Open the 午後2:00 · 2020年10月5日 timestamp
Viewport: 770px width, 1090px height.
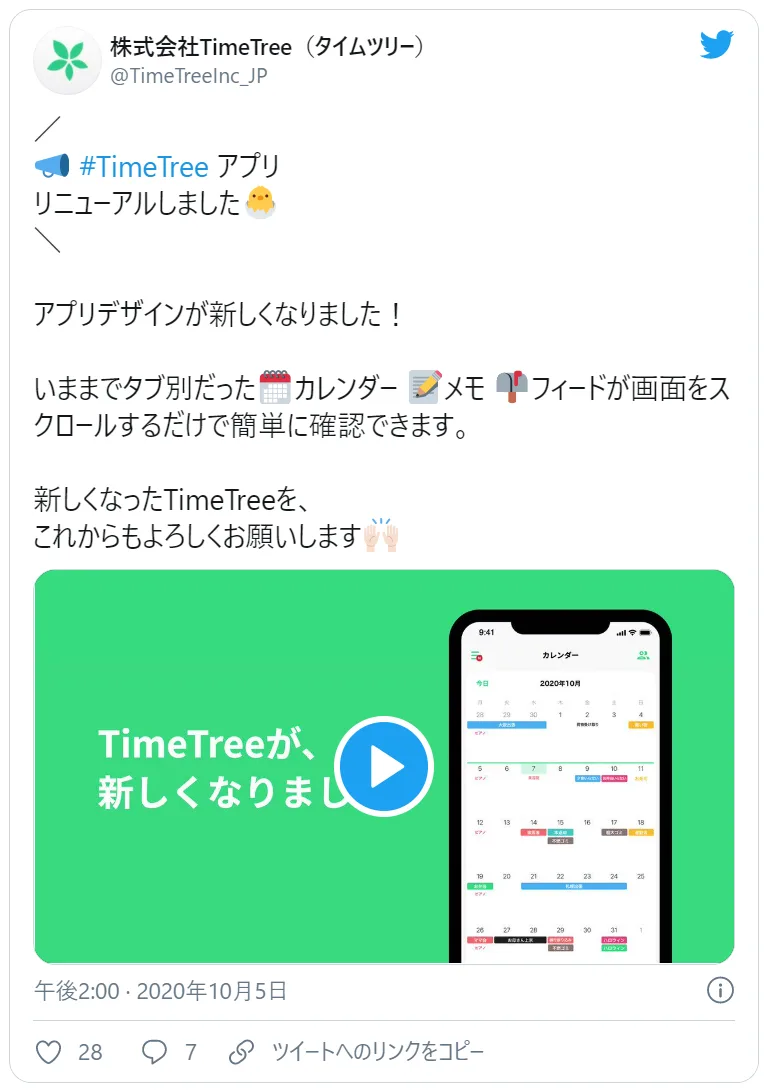[161, 991]
